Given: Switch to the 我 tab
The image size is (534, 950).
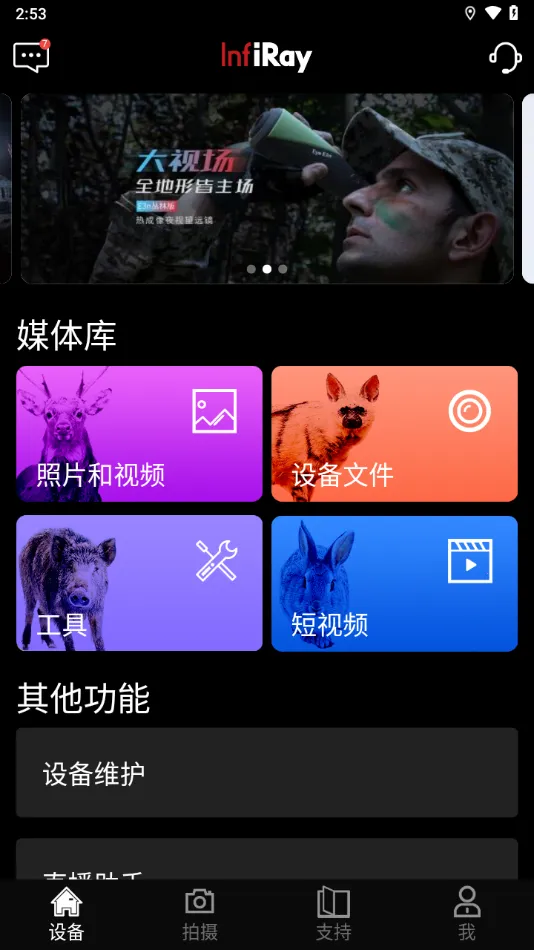Looking at the screenshot, I should point(467,914).
